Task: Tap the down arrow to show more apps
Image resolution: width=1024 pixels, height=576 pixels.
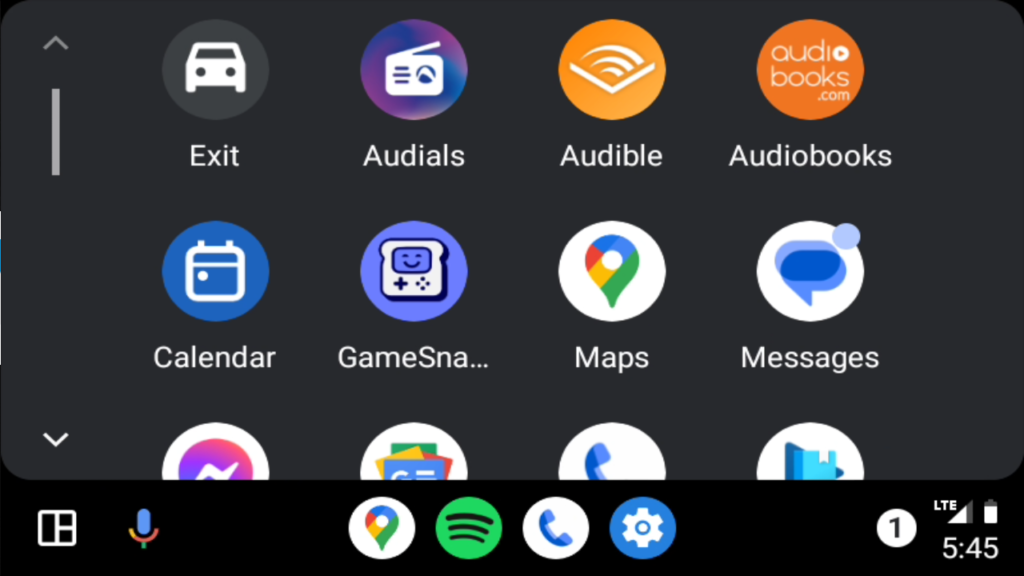Action: [x=56, y=439]
